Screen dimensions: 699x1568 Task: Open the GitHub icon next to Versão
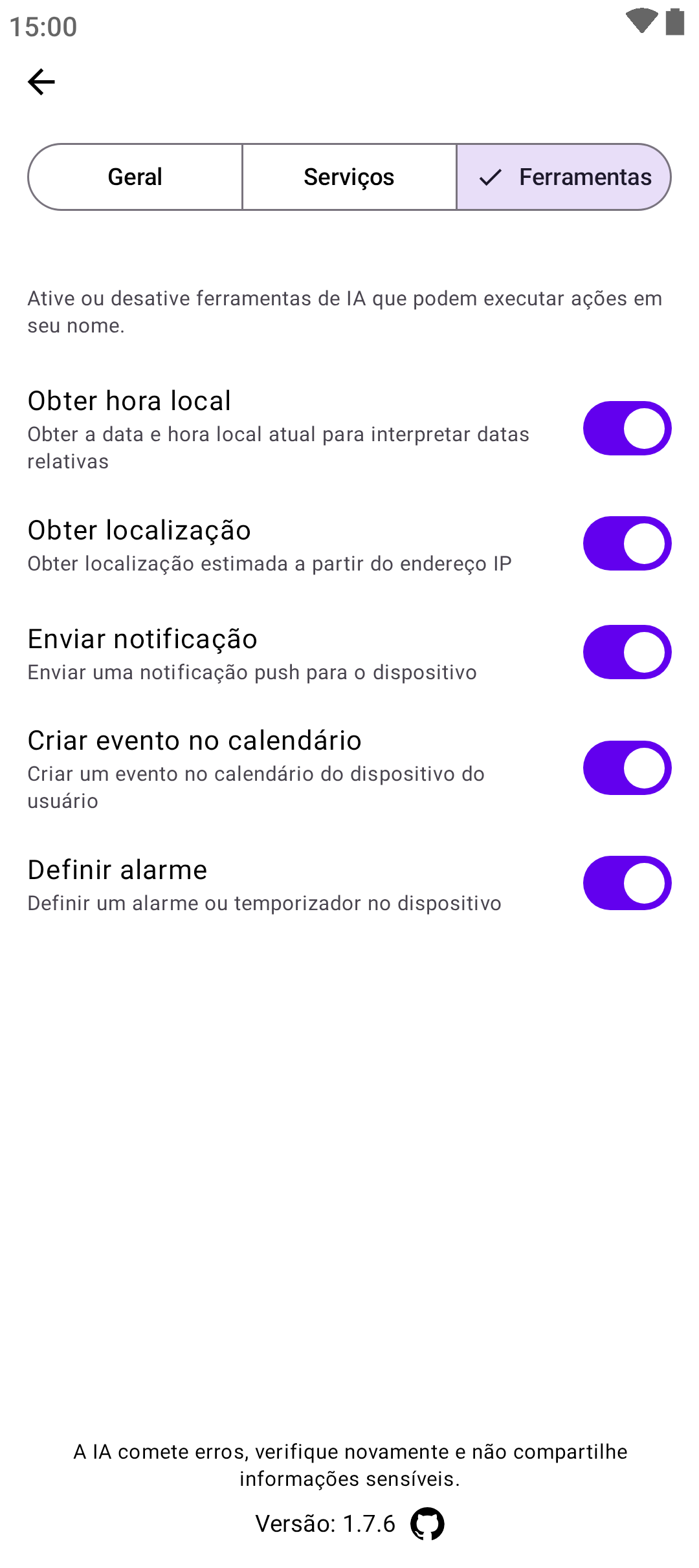coord(427,1524)
